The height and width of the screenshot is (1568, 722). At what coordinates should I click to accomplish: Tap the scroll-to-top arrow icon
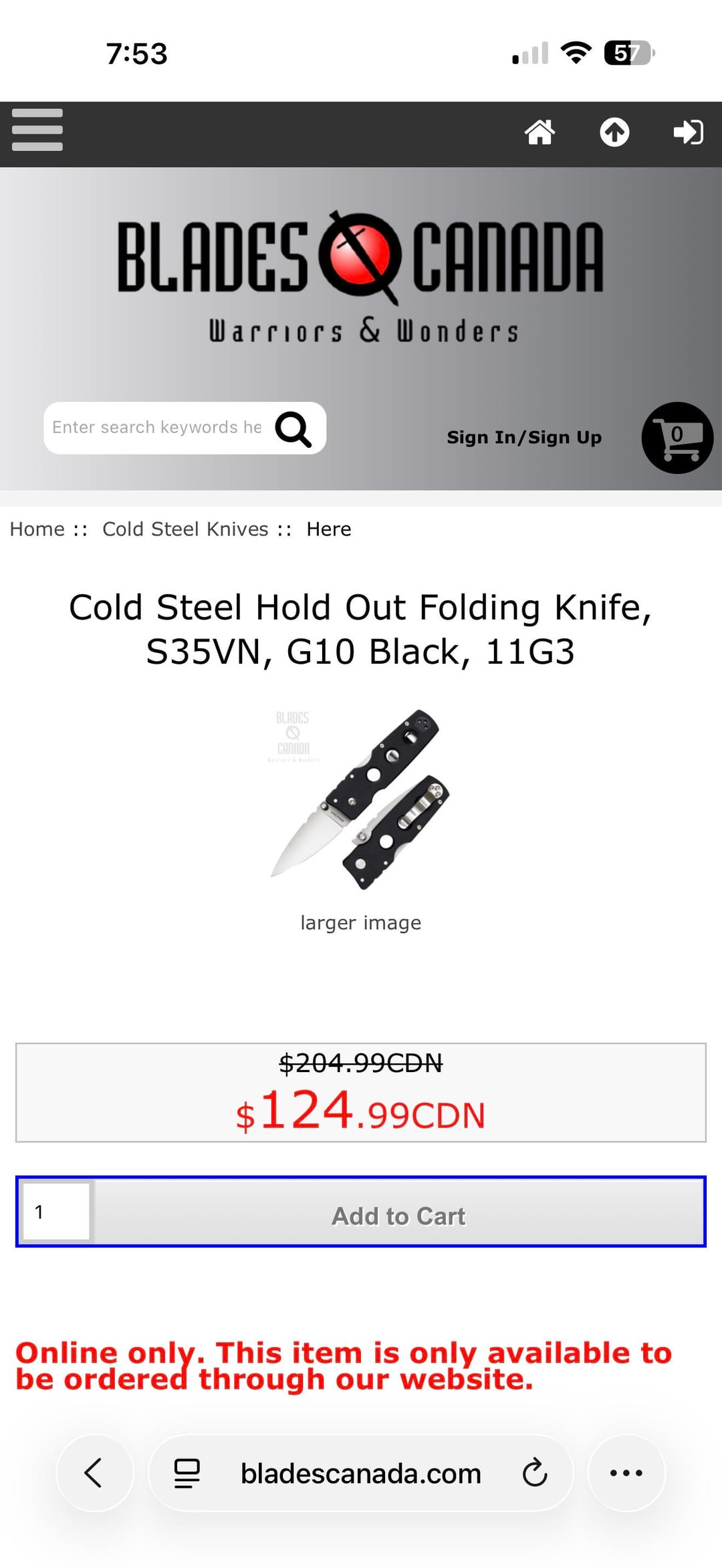[614, 132]
